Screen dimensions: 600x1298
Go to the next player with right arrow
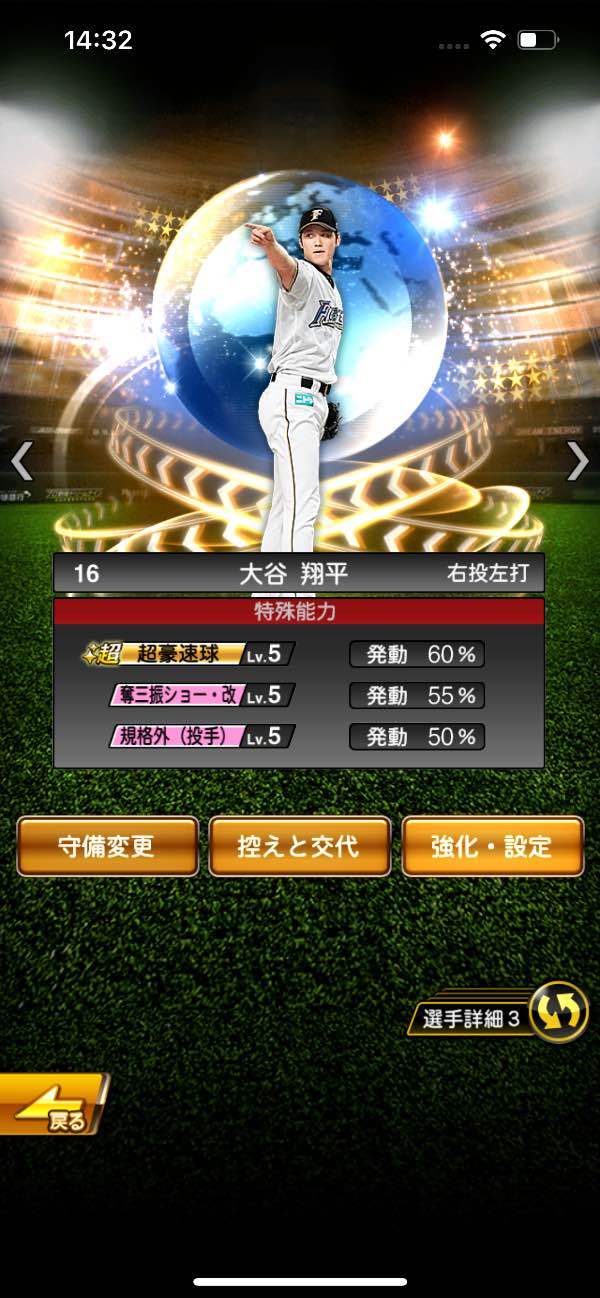click(577, 461)
